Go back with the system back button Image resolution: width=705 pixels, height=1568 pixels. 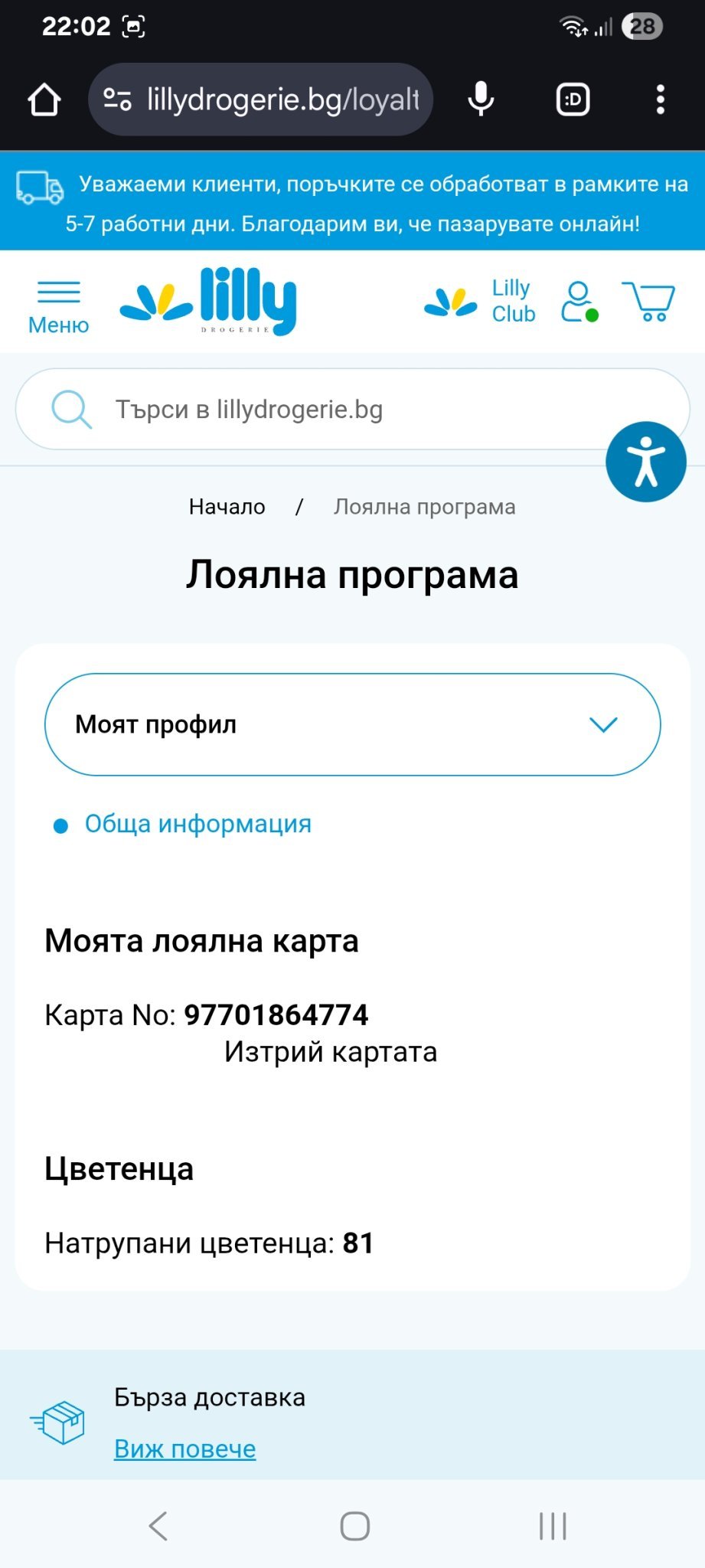pyautogui.click(x=158, y=1525)
